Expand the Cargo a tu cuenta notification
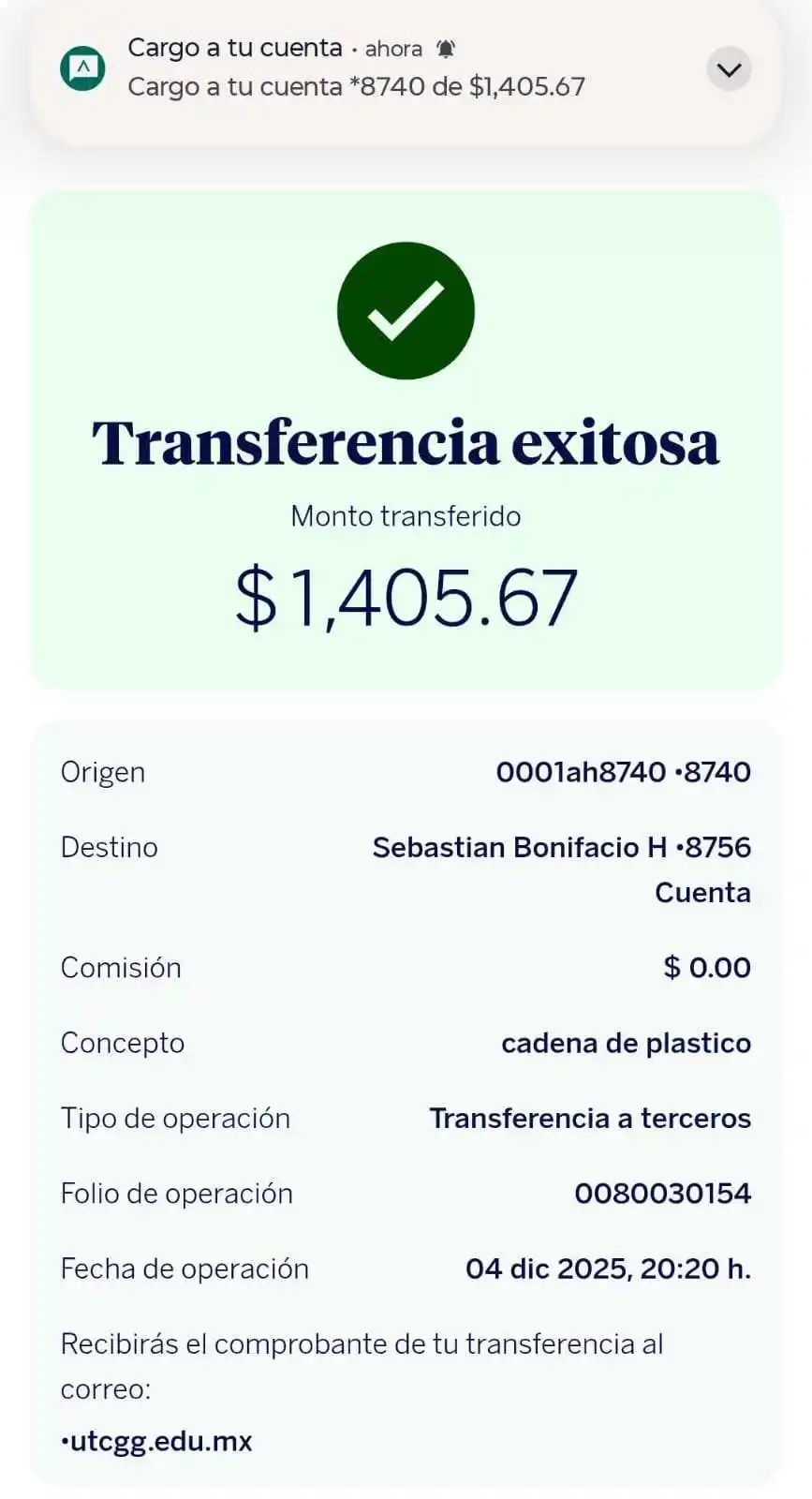The height and width of the screenshot is (1499, 812). tap(729, 69)
